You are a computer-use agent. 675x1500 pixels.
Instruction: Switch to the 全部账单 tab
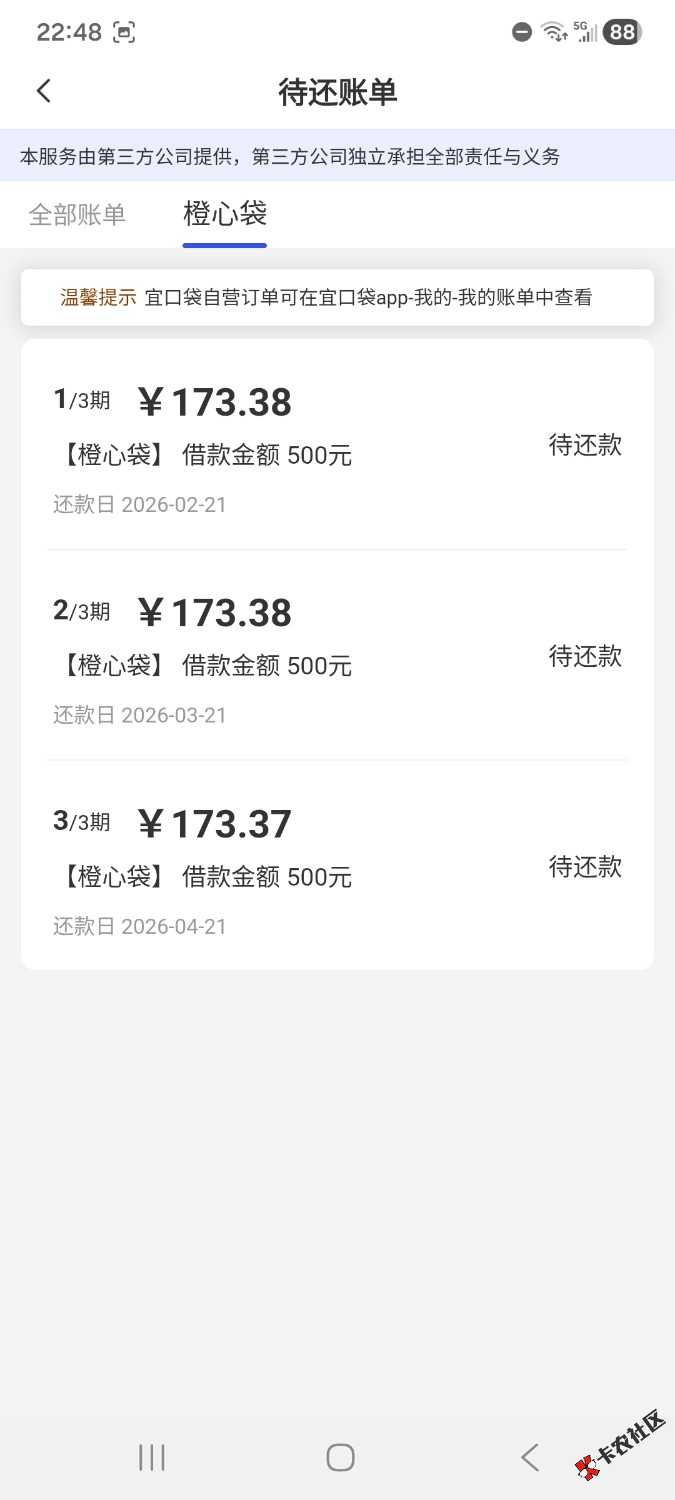77,214
